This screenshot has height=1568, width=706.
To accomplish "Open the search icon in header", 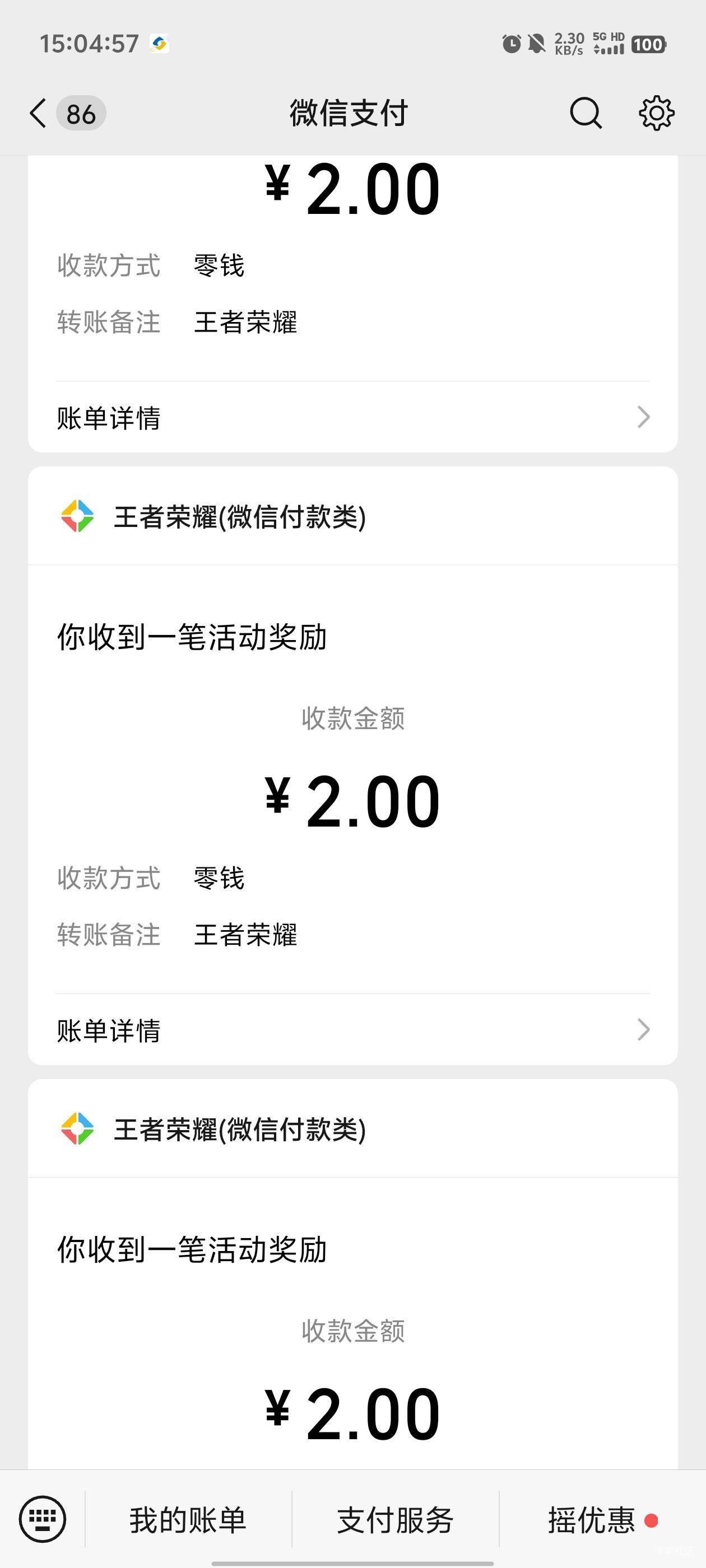I will click(586, 113).
